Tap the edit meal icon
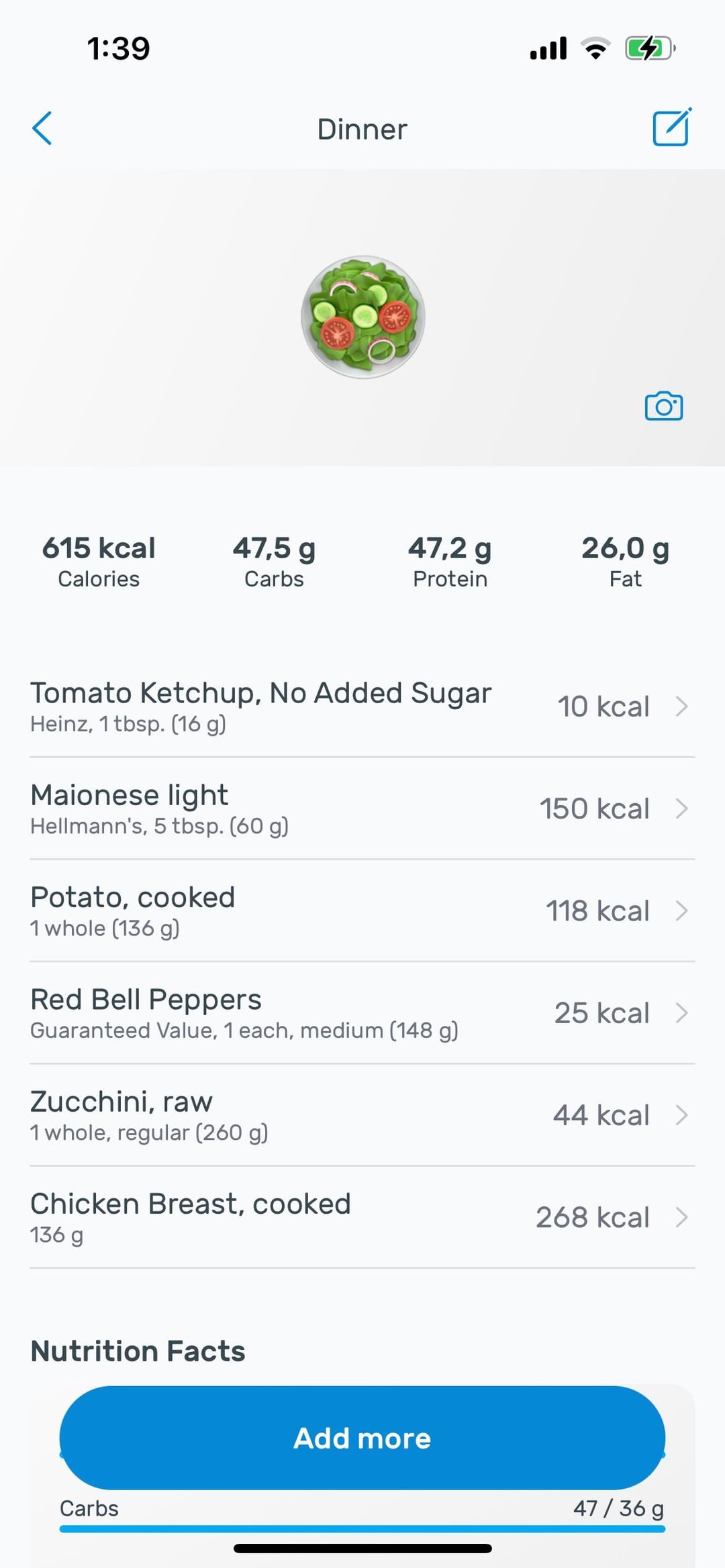 click(672, 127)
